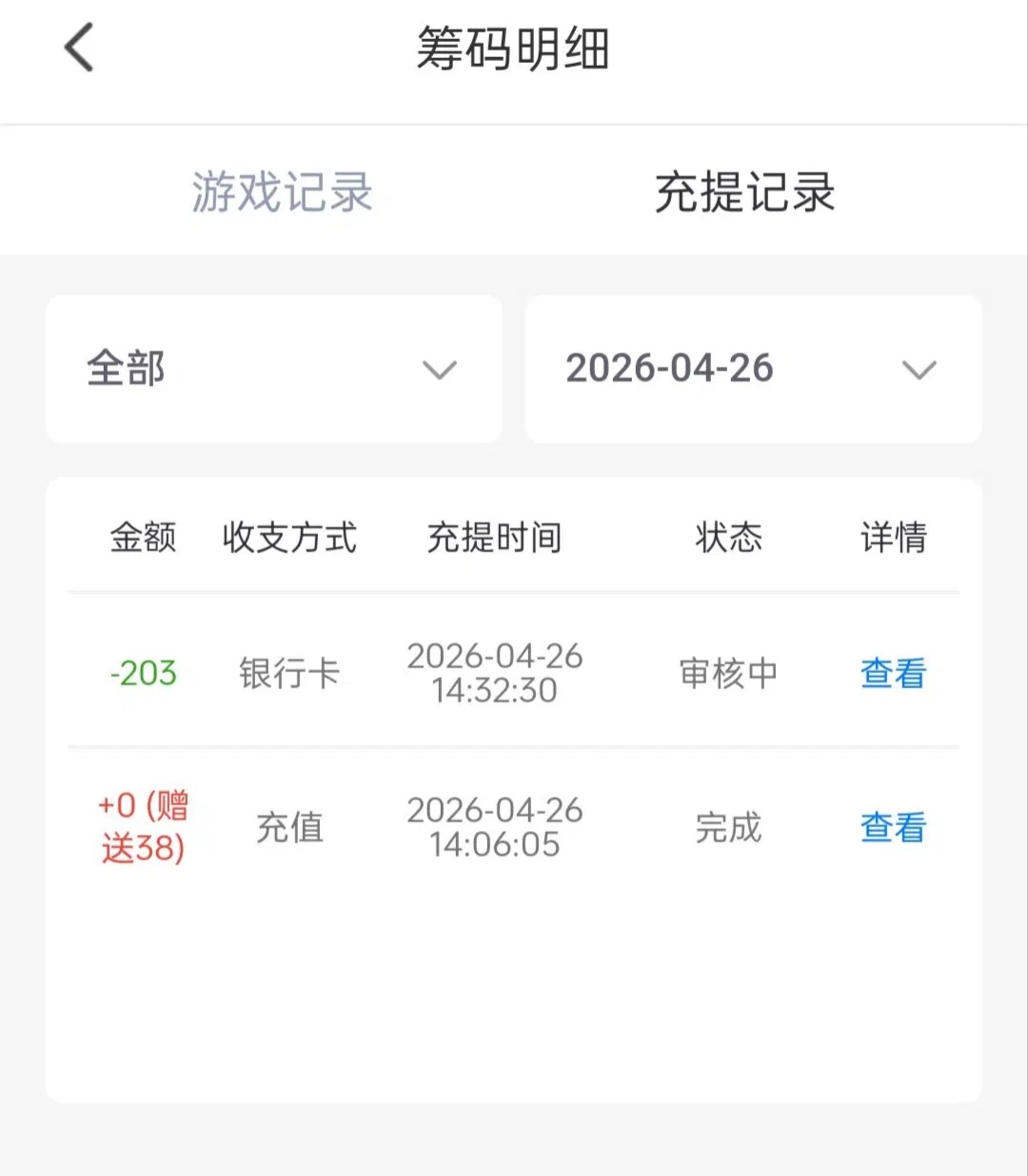Screen dimensions: 1028x1176
Task: Go back from the 筹码明细 page
Action: [80, 48]
